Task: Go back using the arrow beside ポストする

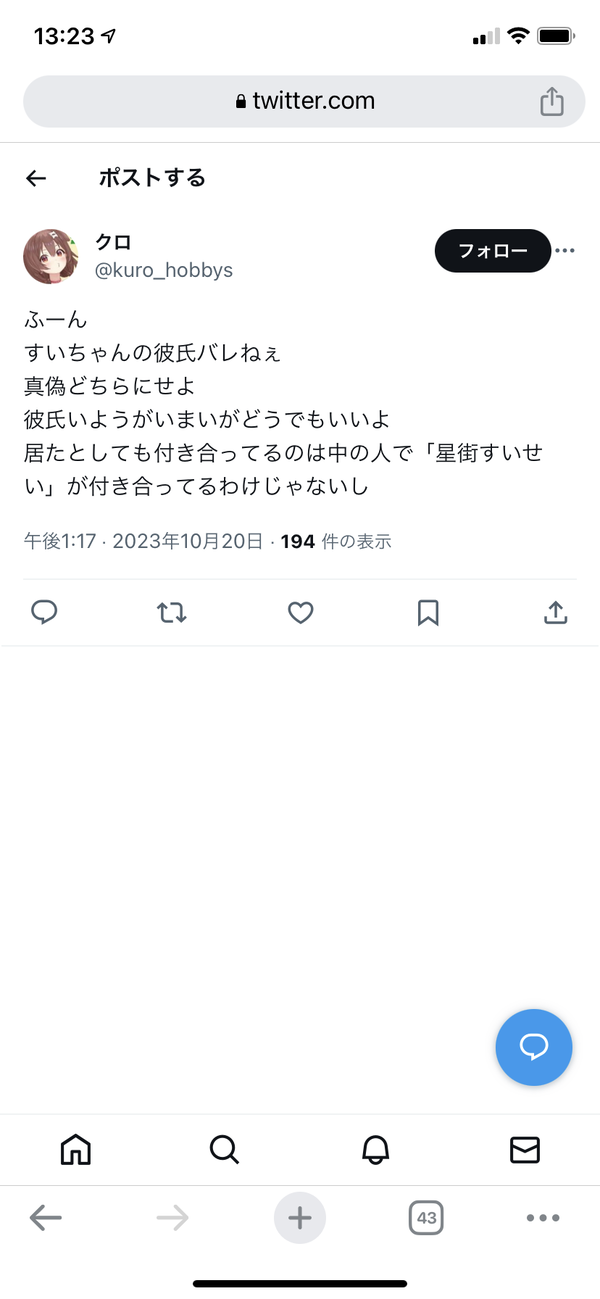Action: 36,178
